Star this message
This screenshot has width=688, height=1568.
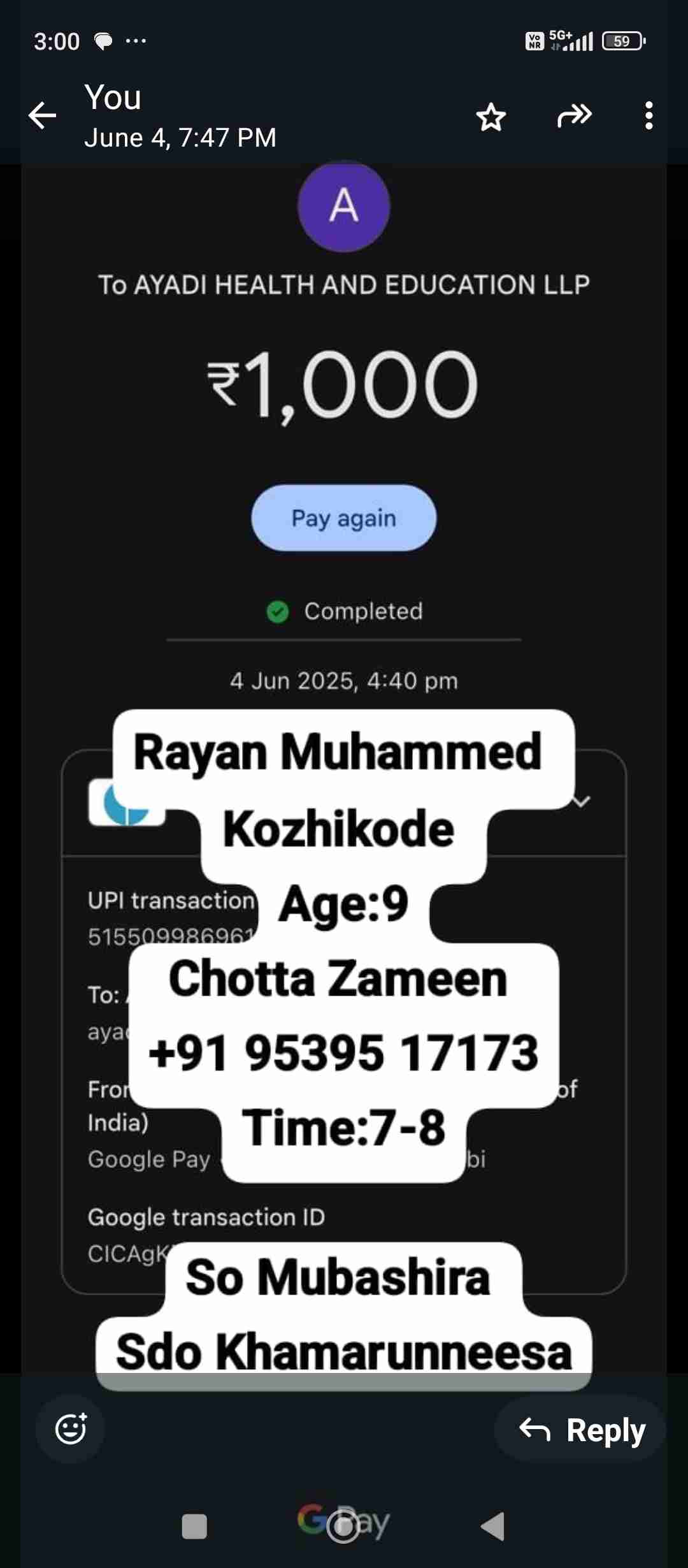click(491, 117)
